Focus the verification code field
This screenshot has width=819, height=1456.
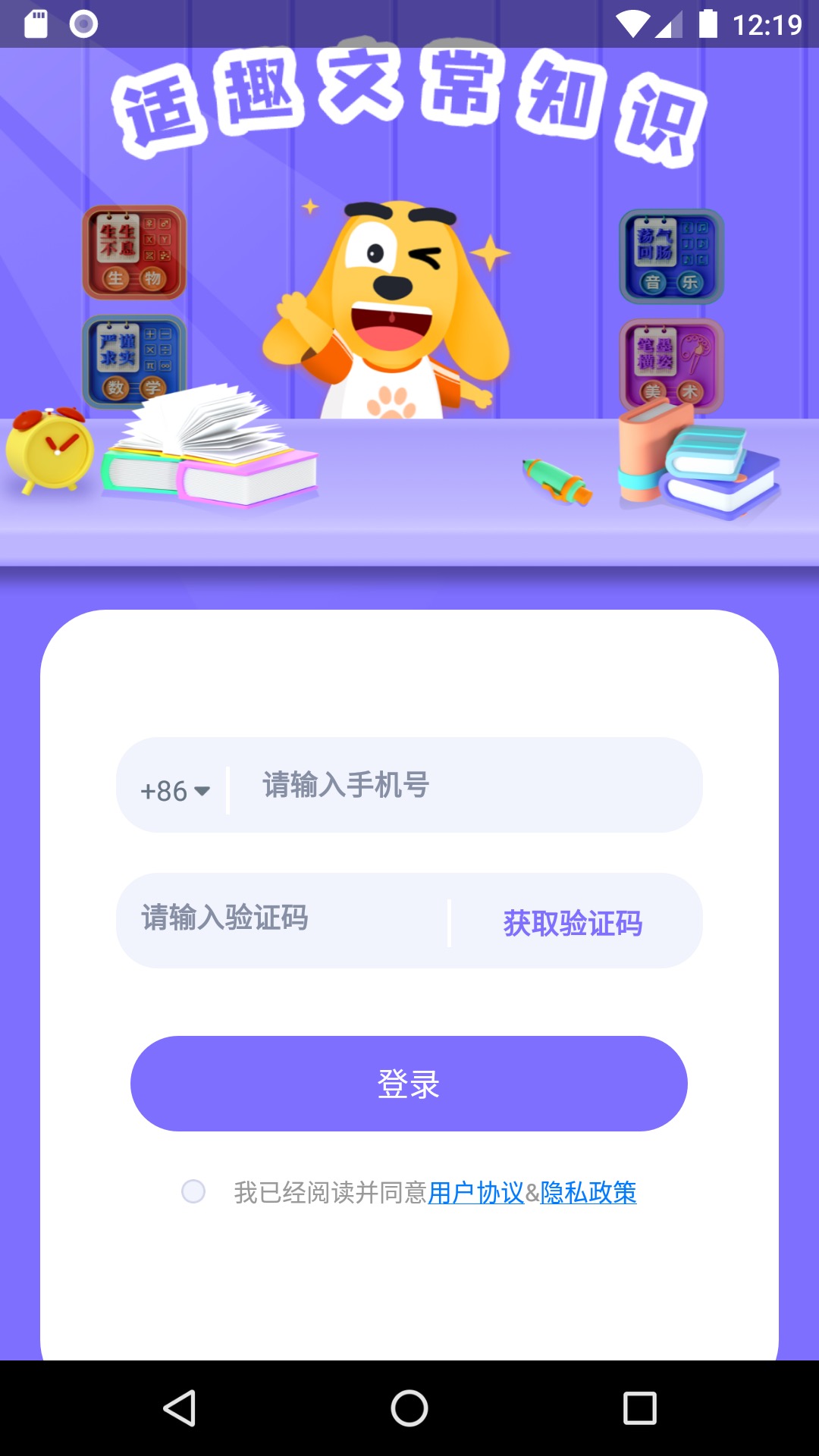tap(288, 919)
